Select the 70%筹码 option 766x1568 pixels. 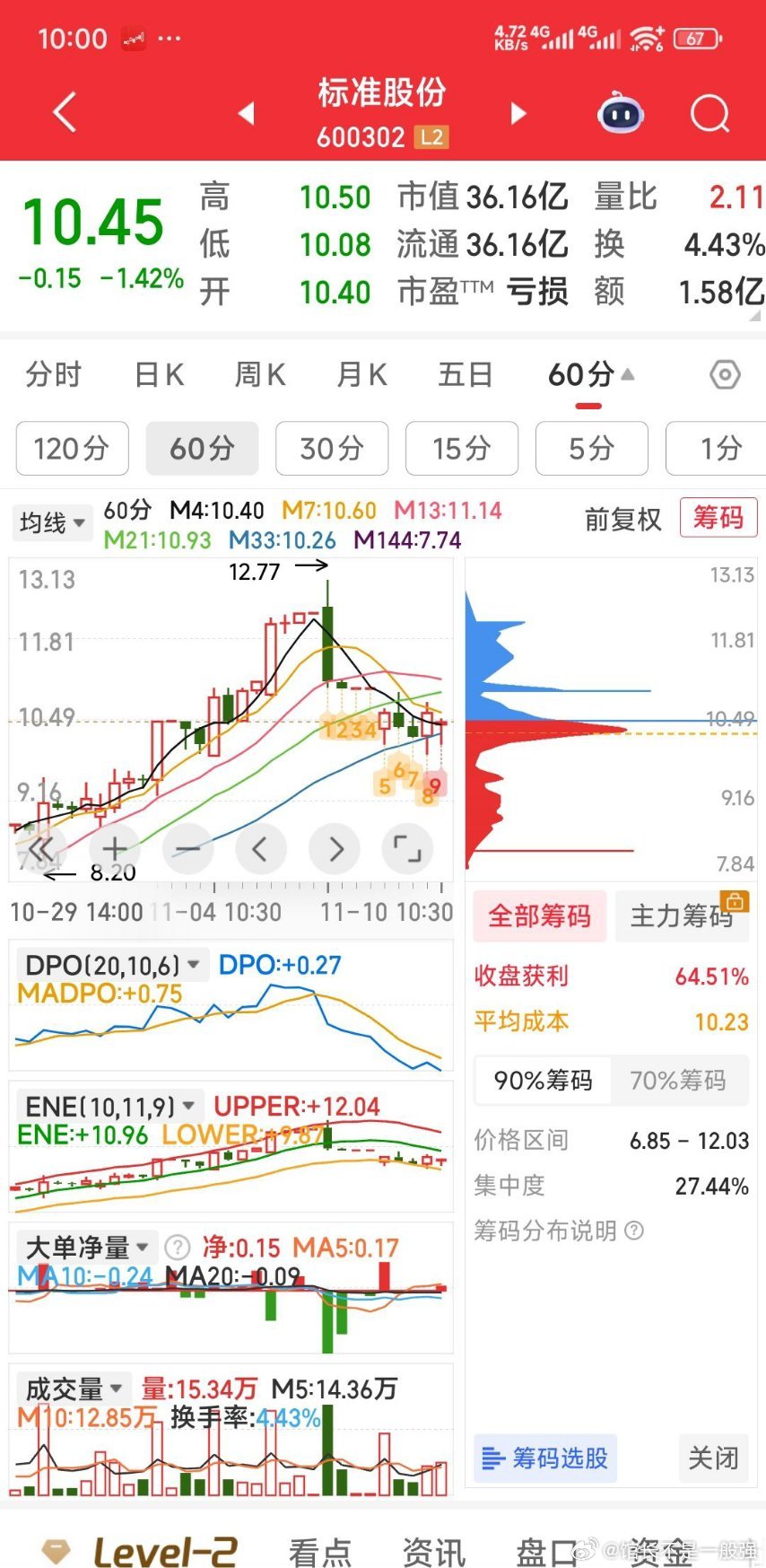tap(678, 1080)
